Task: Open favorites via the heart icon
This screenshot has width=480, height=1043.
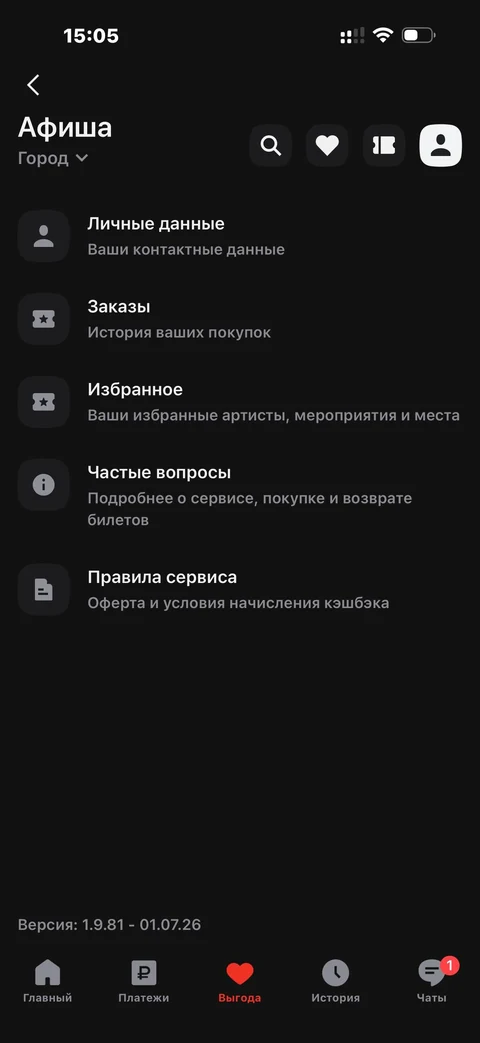Action: [327, 145]
